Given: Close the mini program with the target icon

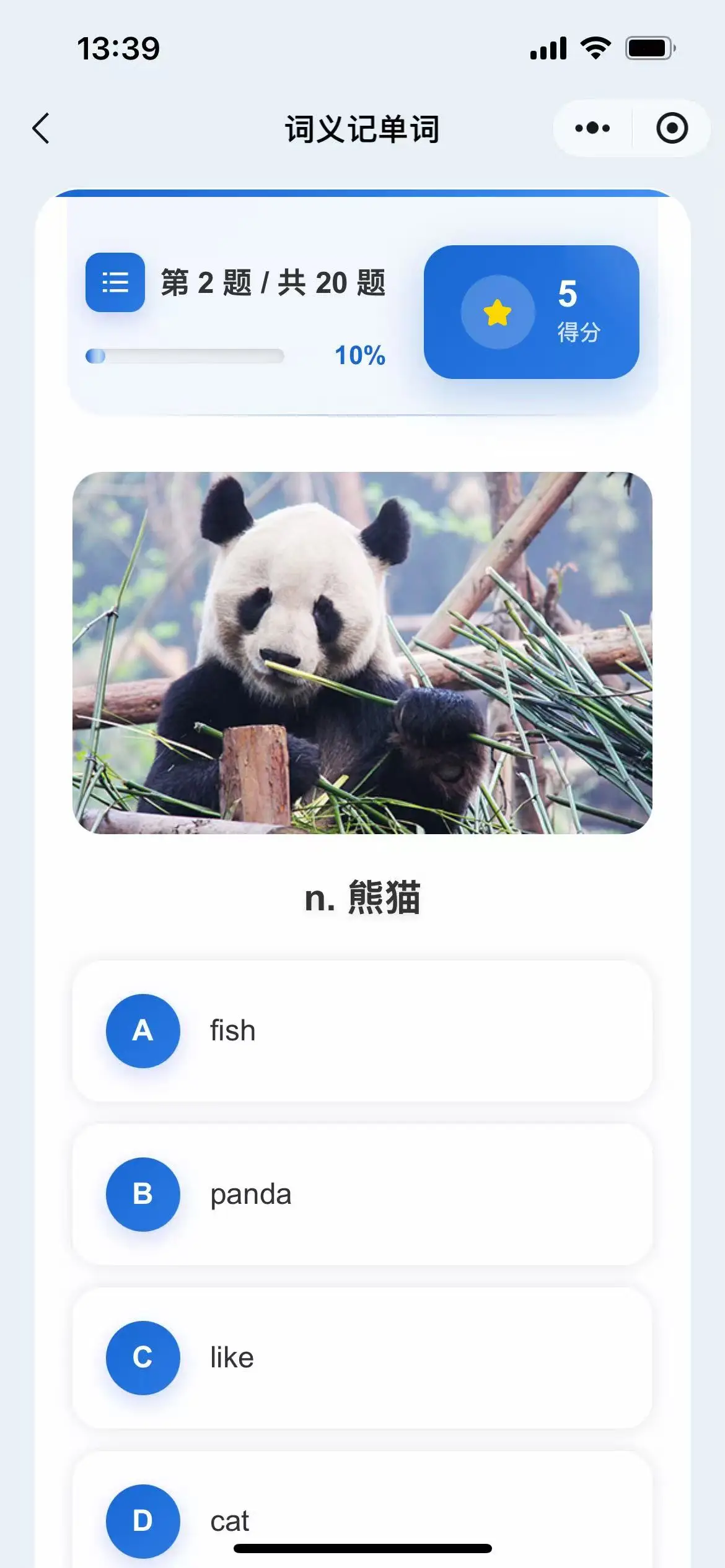Looking at the screenshot, I should point(672,128).
